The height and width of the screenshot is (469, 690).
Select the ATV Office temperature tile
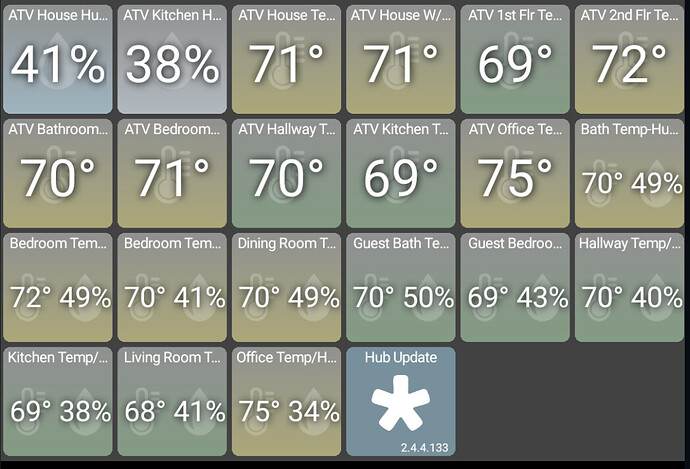(515, 173)
